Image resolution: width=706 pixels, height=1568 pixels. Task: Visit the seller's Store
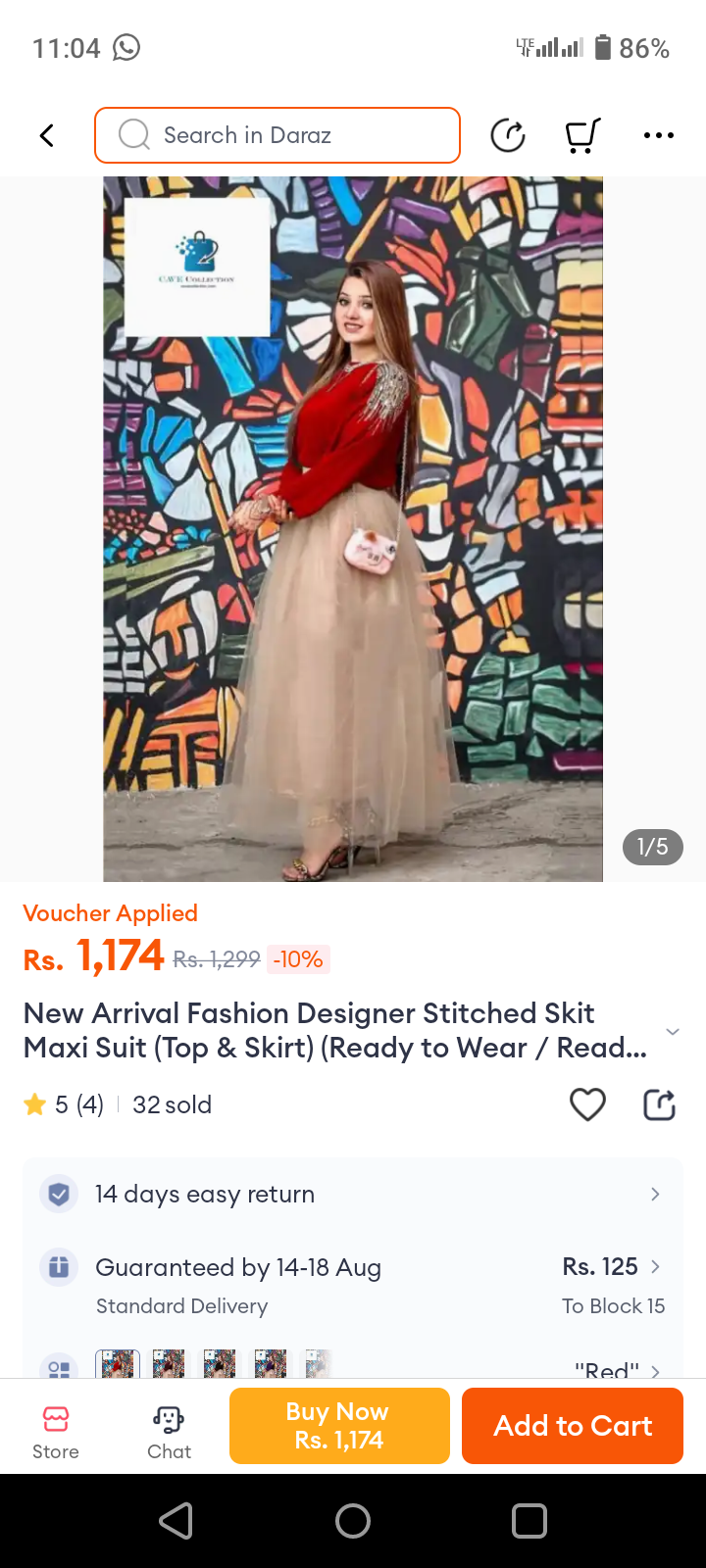pos(56,1432)
